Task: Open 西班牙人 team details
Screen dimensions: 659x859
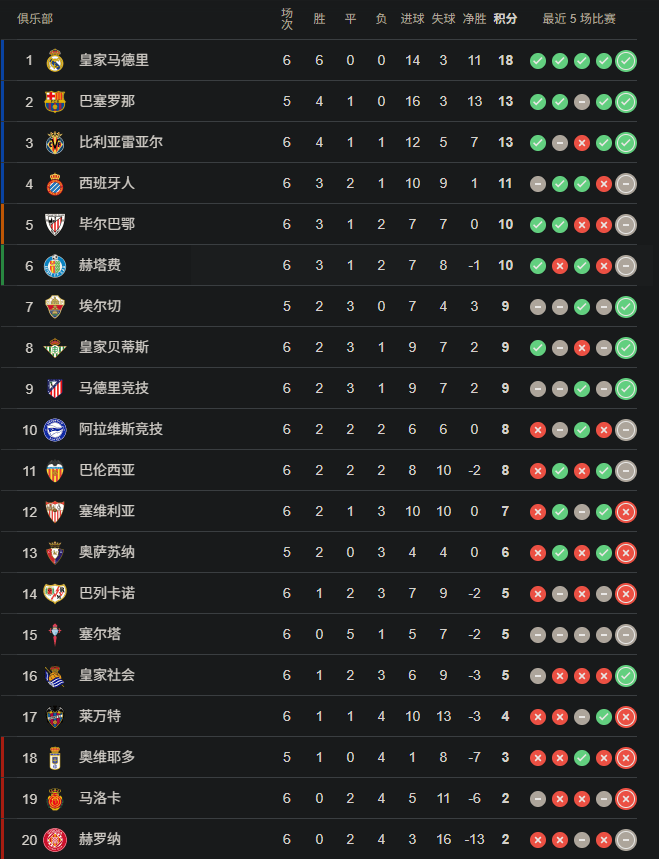Action: click(107, 183)
